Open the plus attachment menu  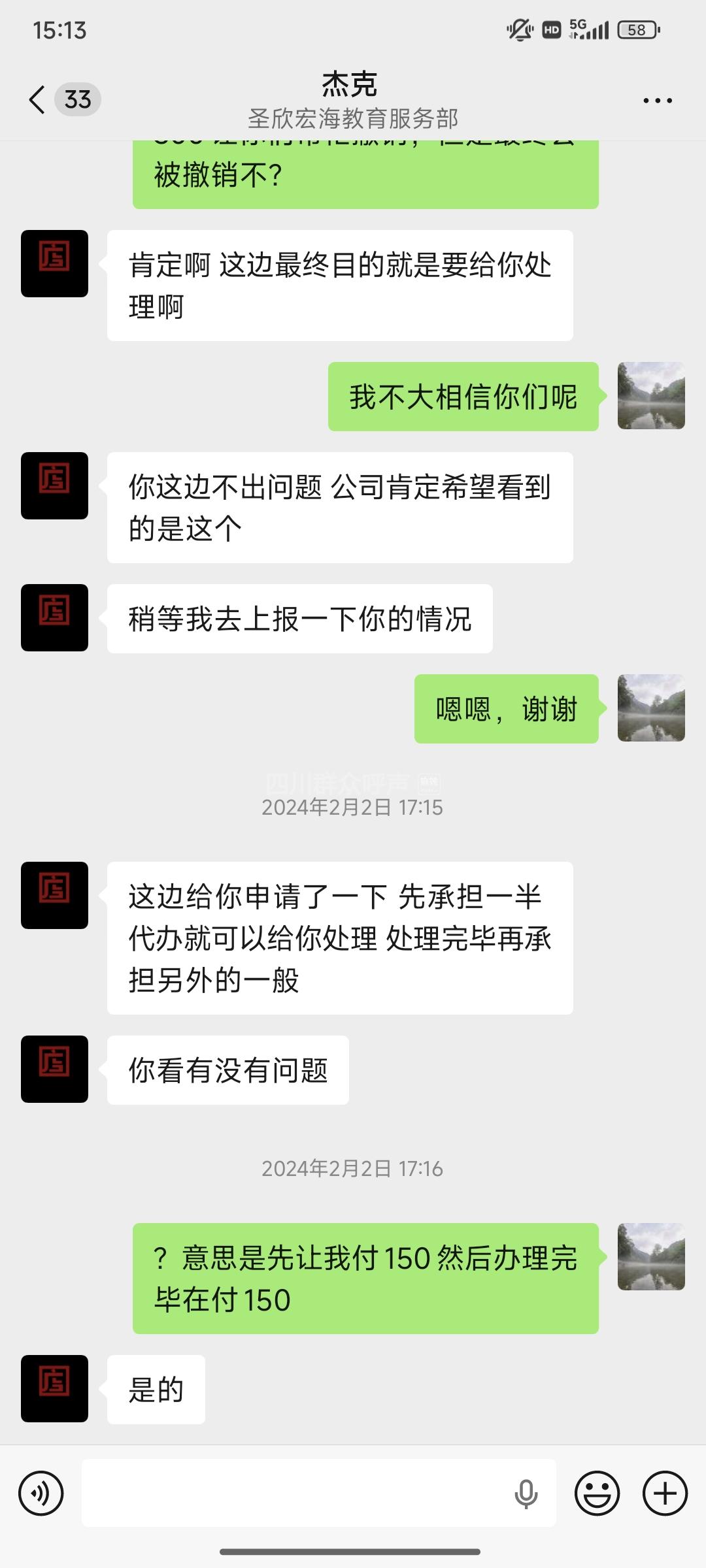tap(665, 1493)
